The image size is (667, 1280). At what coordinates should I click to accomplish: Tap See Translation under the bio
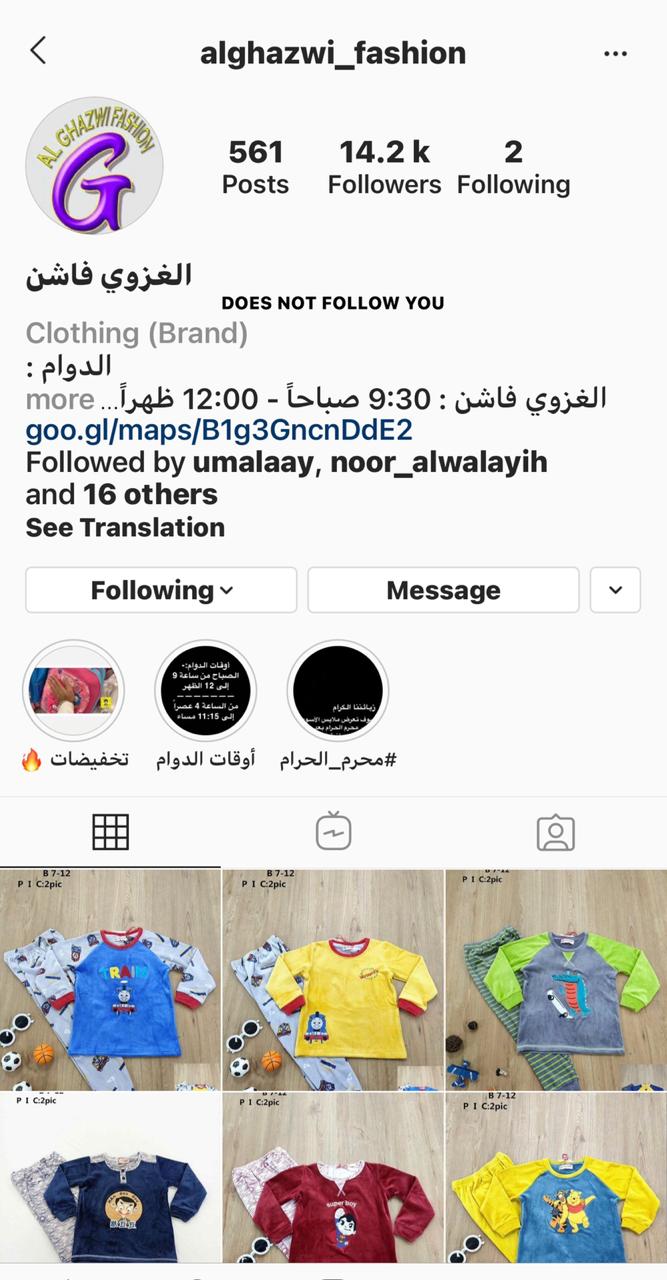(125, 527)
